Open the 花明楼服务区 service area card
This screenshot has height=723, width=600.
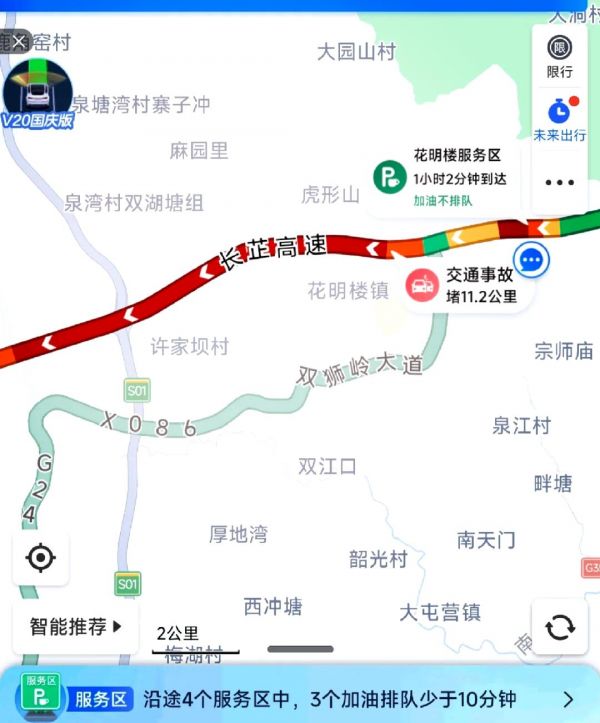pyautogui.click(x=443, y=178)
